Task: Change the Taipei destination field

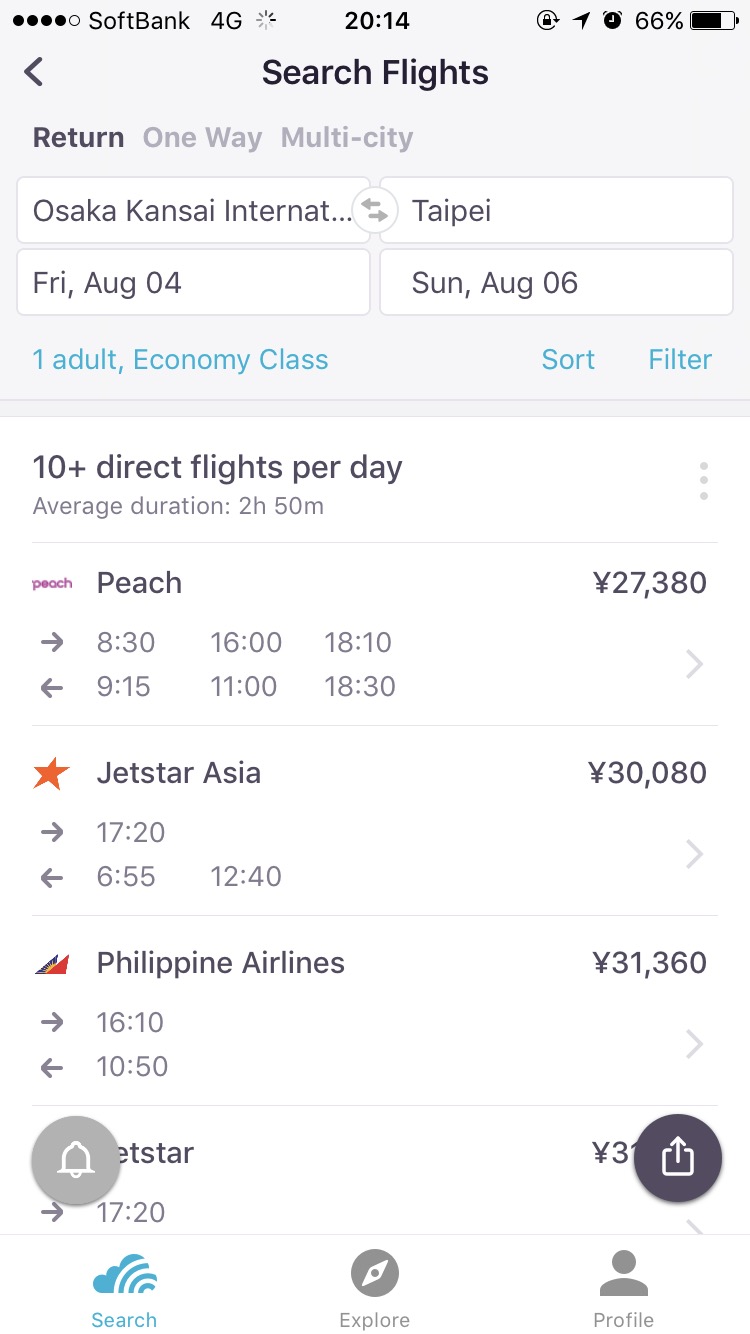Action: pos(556,210)
